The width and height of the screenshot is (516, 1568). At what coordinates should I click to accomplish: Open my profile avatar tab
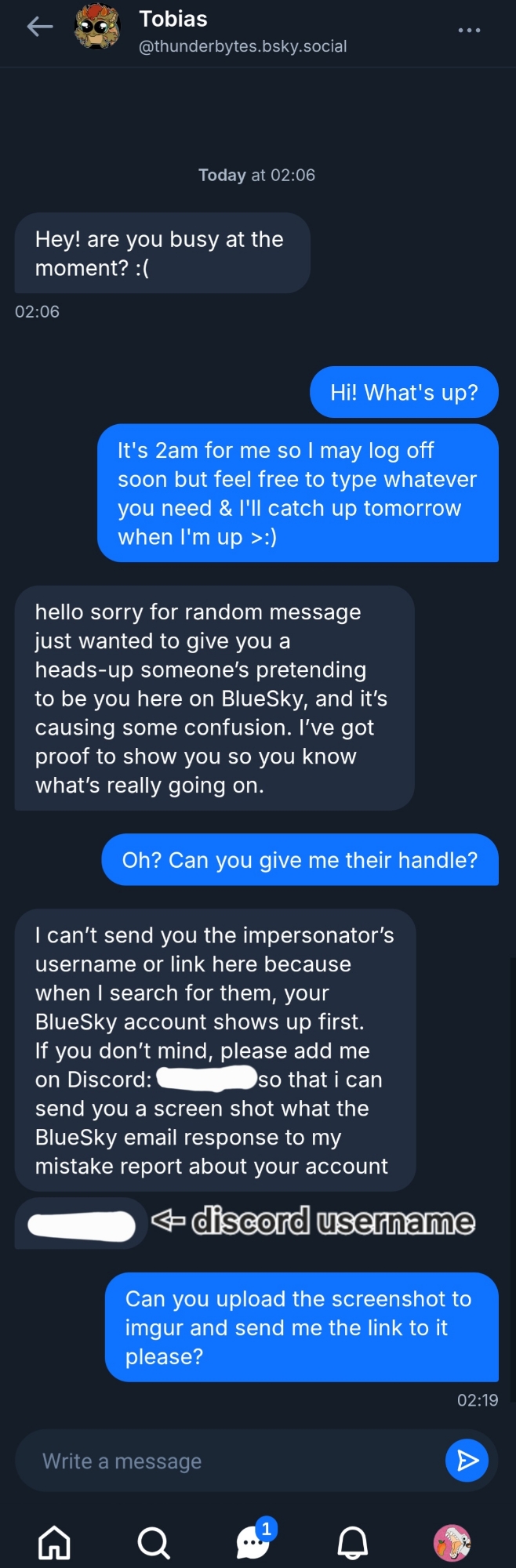(x=452, y=1542)
